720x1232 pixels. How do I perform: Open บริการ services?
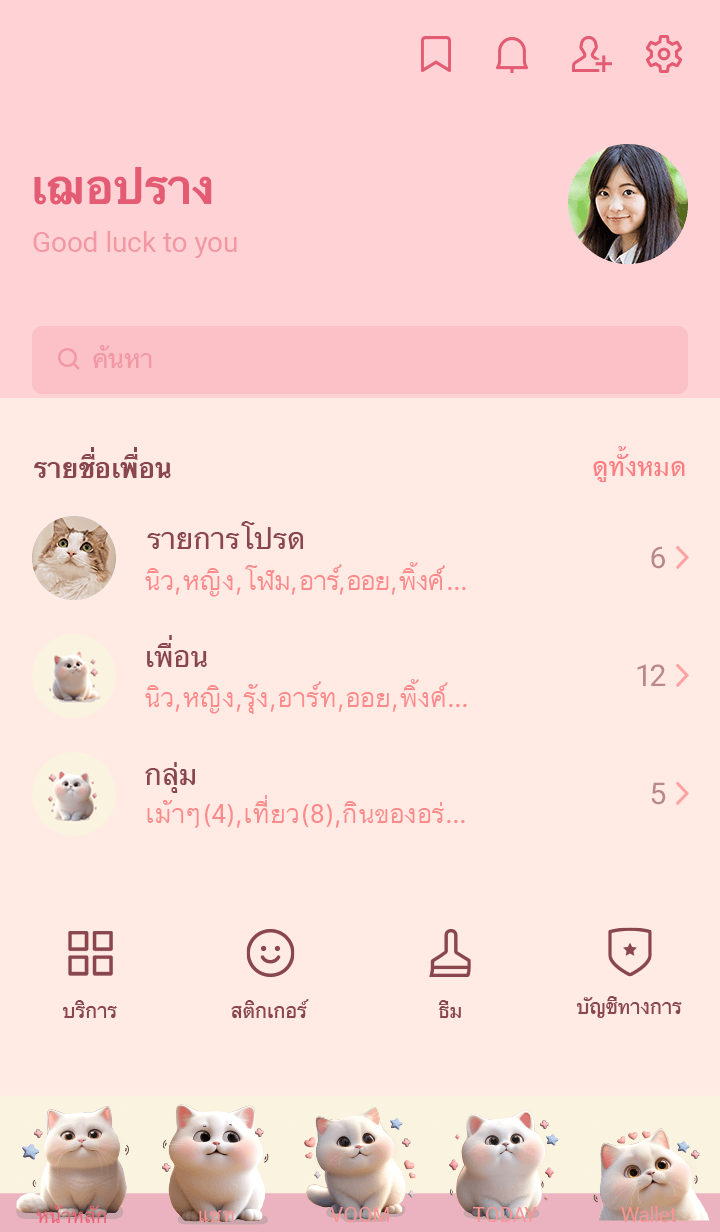pyautogui.click(x=90, y=970)
